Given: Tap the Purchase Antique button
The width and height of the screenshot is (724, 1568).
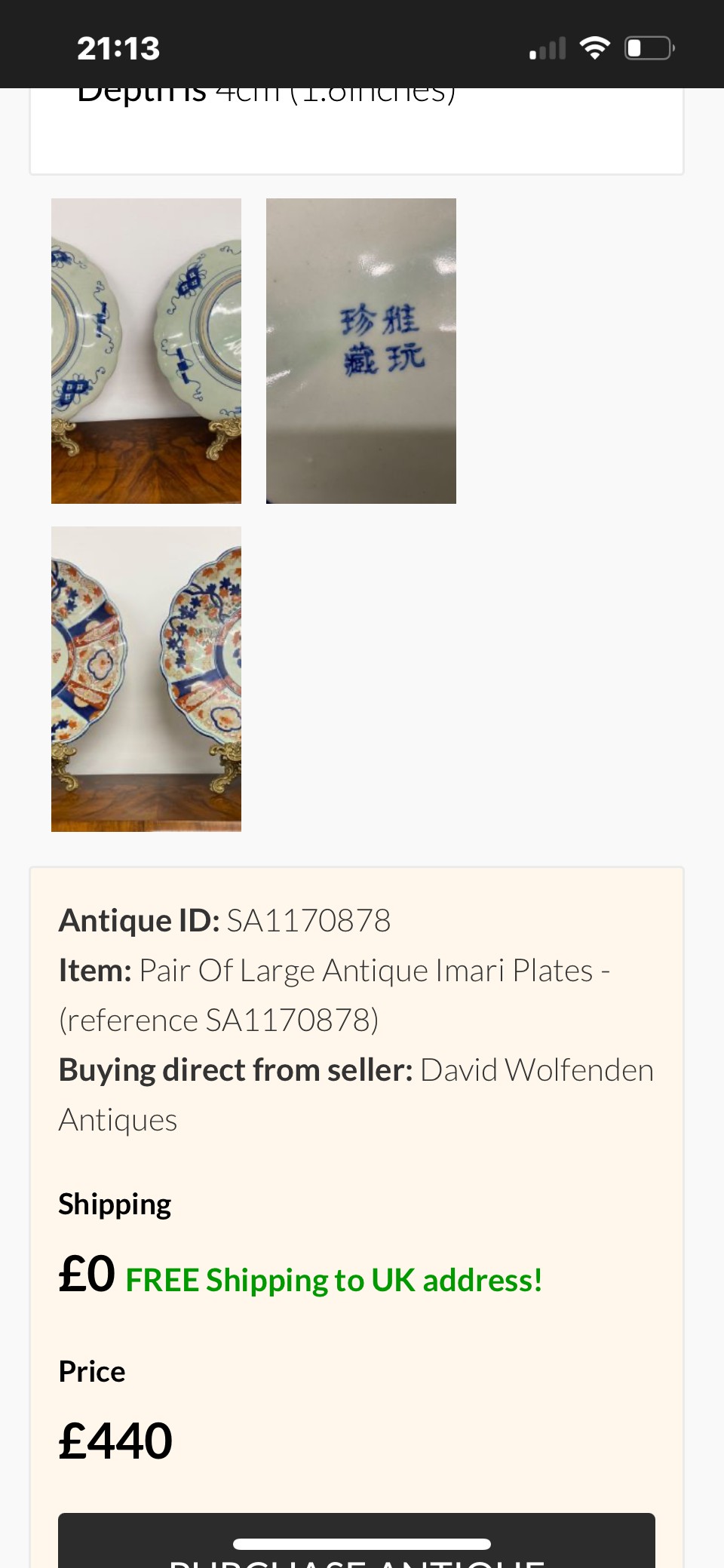Looking at the screenshot, I should 356,1546.
